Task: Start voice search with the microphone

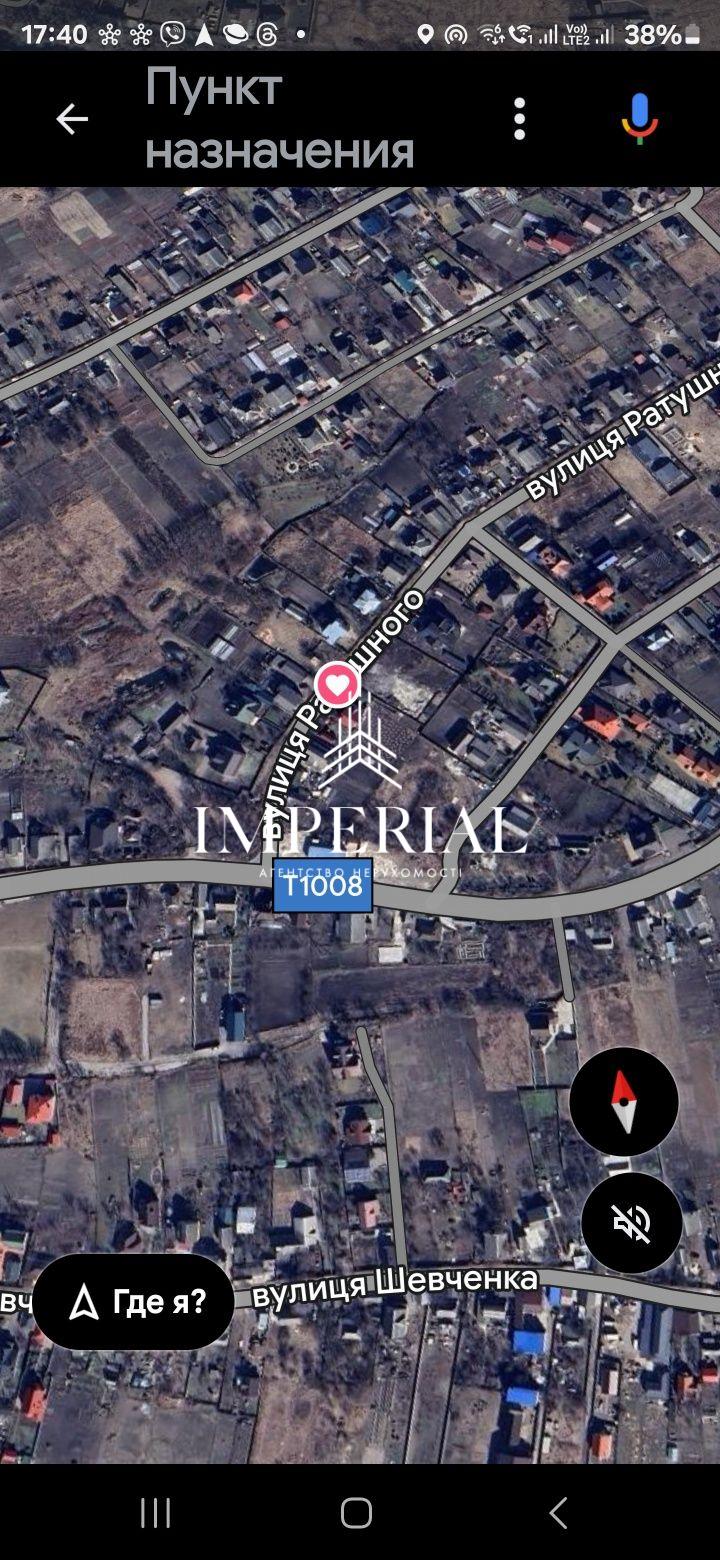Action: pos(639,119)
